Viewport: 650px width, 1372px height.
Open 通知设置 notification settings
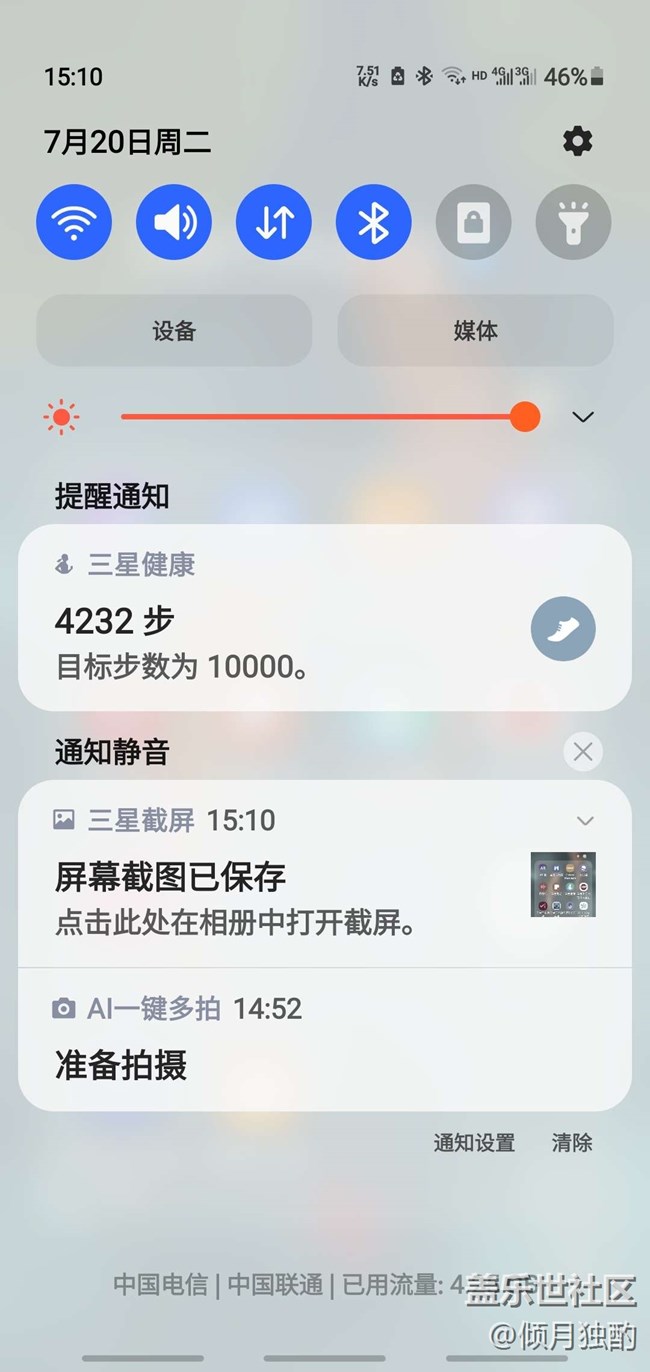point(474,1143)
